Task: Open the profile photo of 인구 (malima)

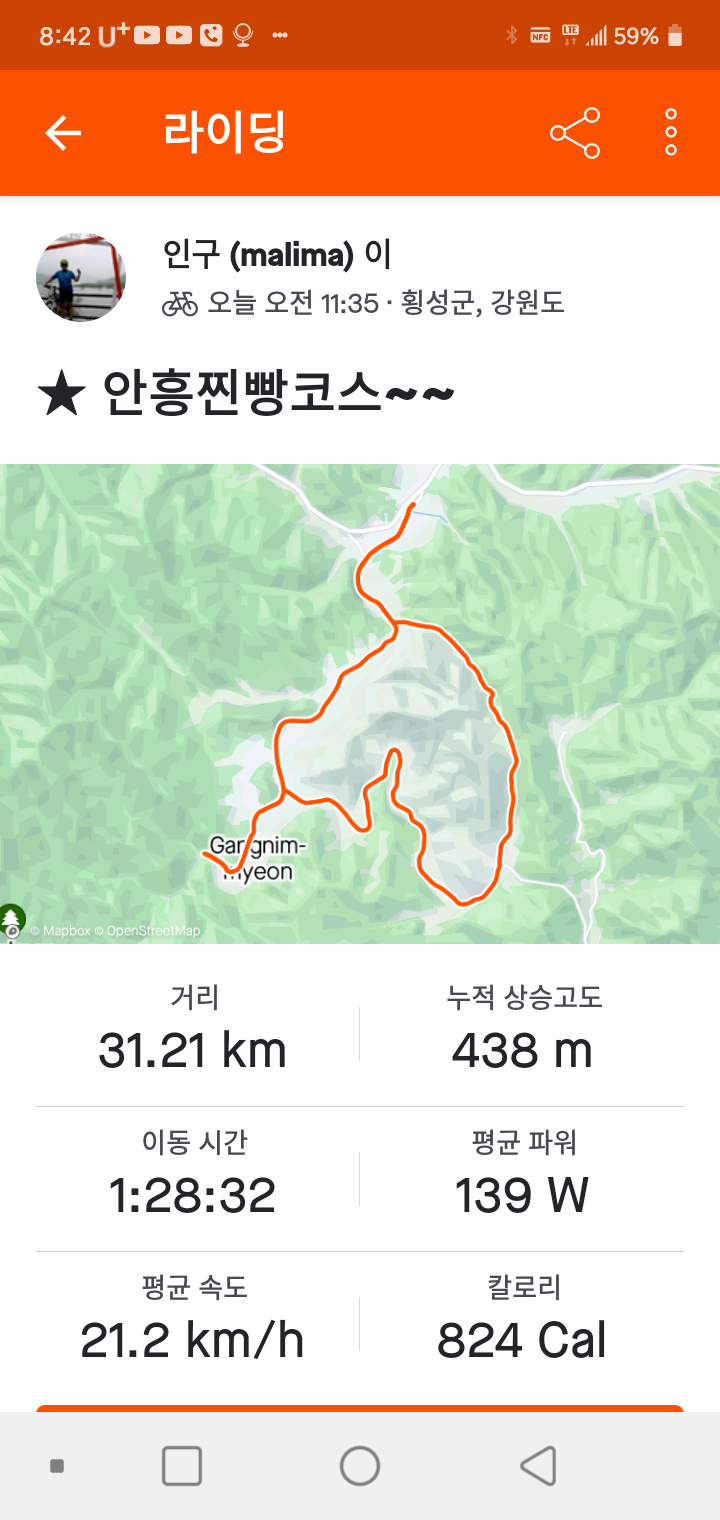Action: pos(81,277)
